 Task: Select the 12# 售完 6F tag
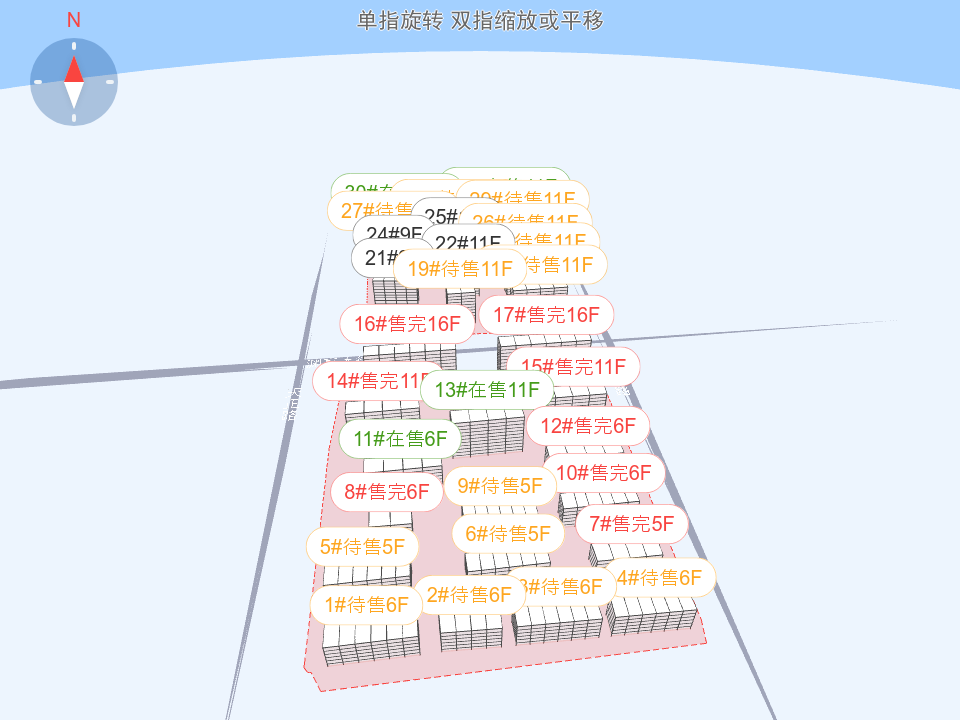[x=588, y=426]
